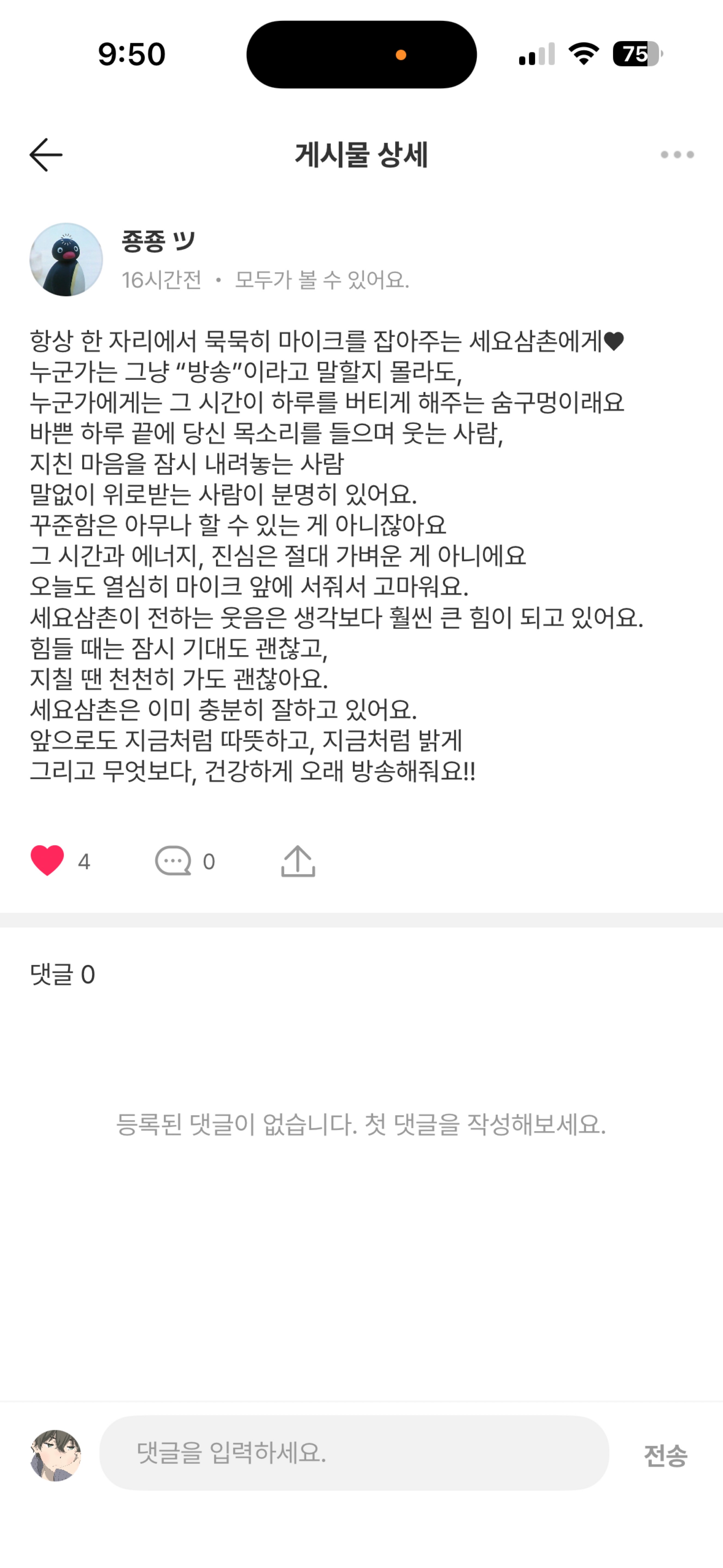Open 죵죵's penguin profile picture
723x1568 pixels.
(x=67, y=258)
